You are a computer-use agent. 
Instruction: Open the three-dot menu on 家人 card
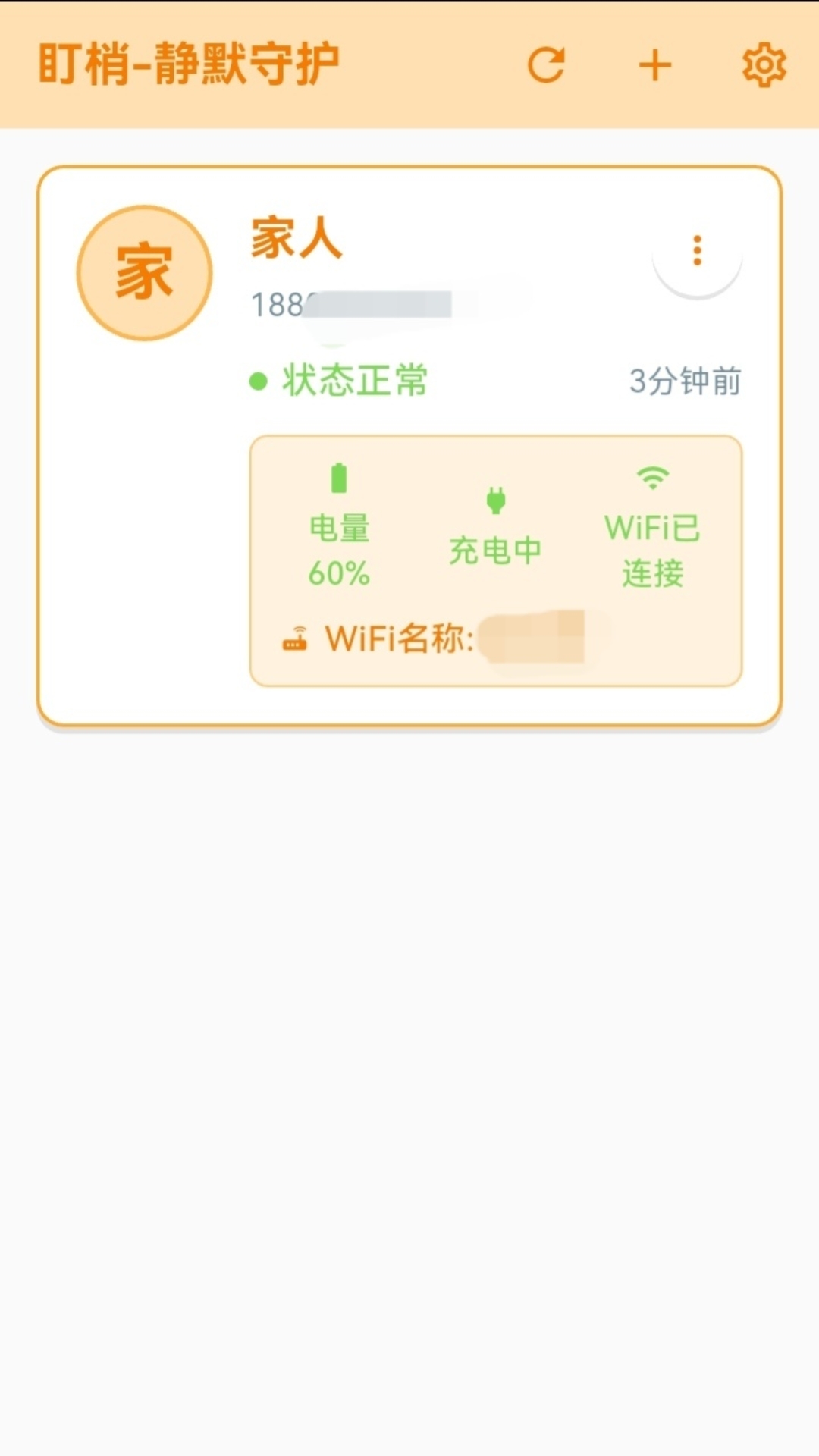coord(697,250)
